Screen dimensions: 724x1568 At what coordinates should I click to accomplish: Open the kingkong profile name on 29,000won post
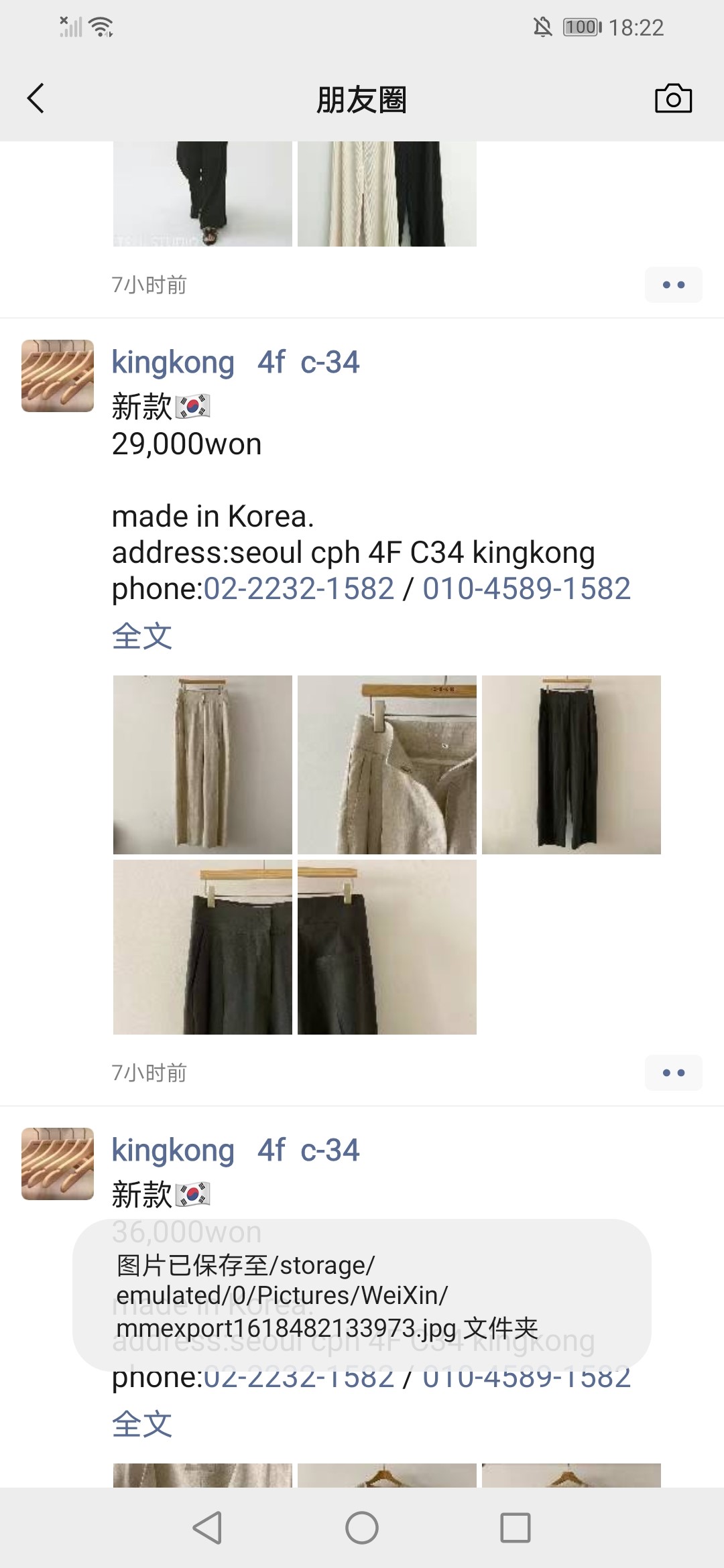tap(235, 363)
